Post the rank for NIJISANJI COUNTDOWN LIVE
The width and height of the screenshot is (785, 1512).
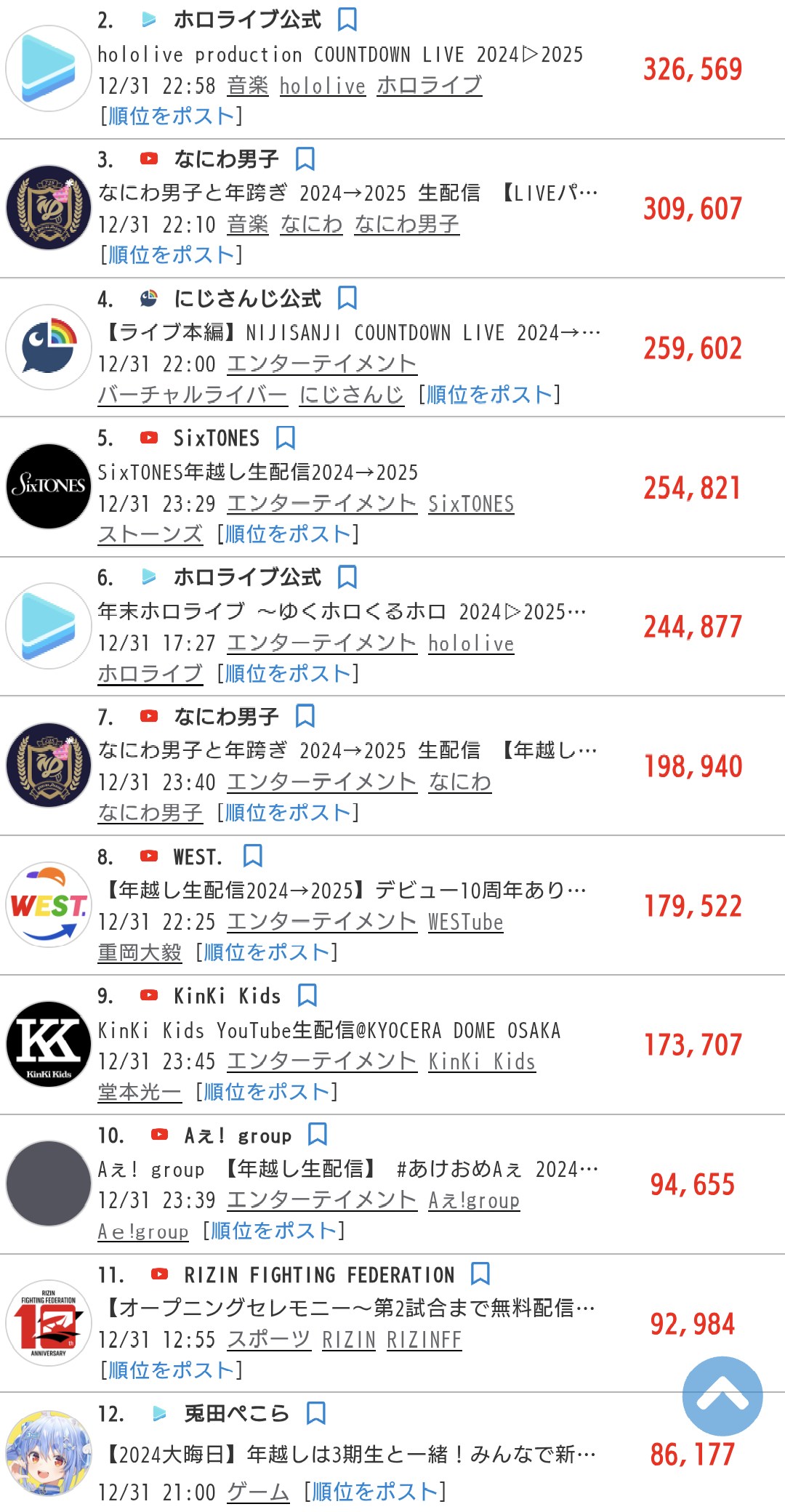point(489,395)
